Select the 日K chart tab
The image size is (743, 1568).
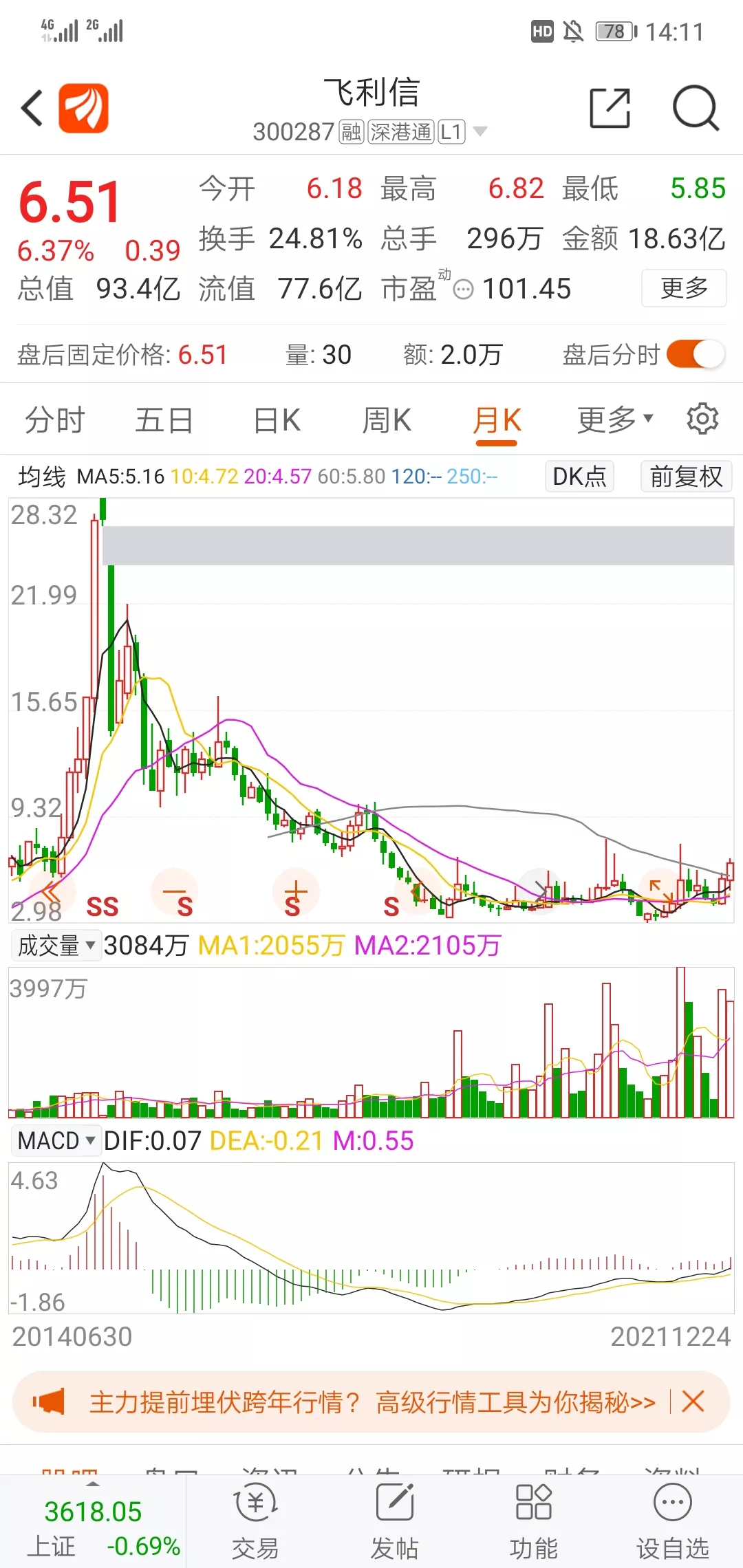[x=277, y=420]
